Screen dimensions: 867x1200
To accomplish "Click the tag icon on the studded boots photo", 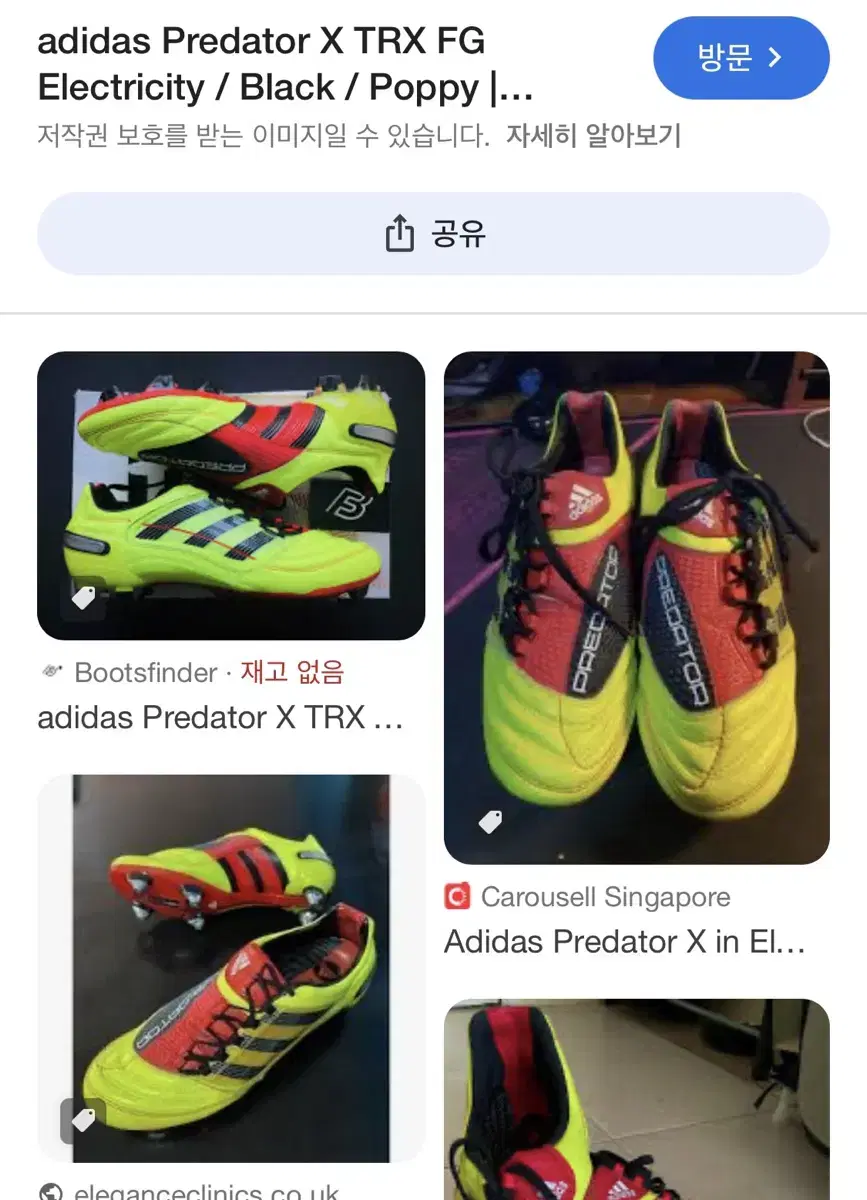I will point(84,1122).
